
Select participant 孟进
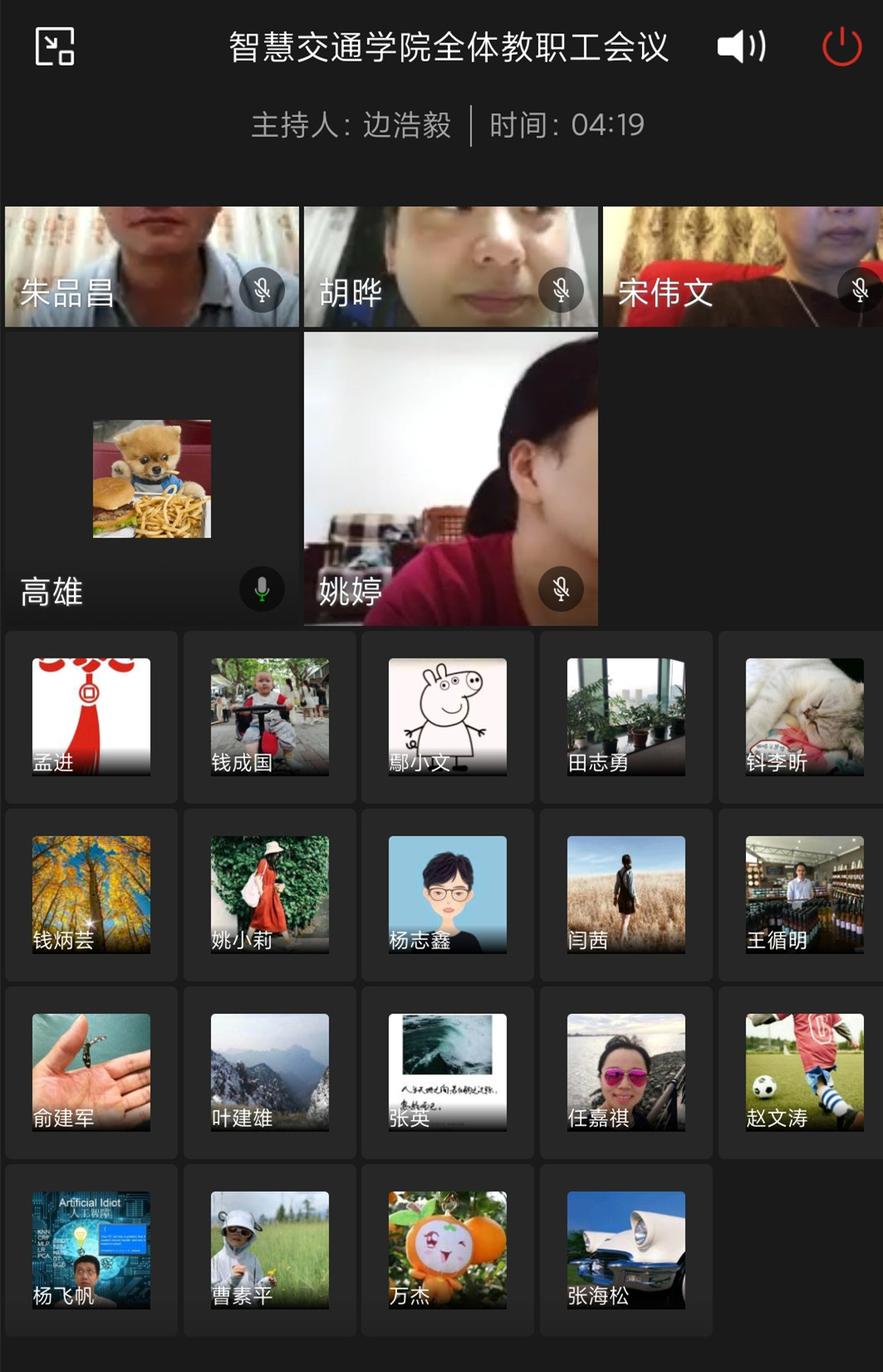coord(91,717)
